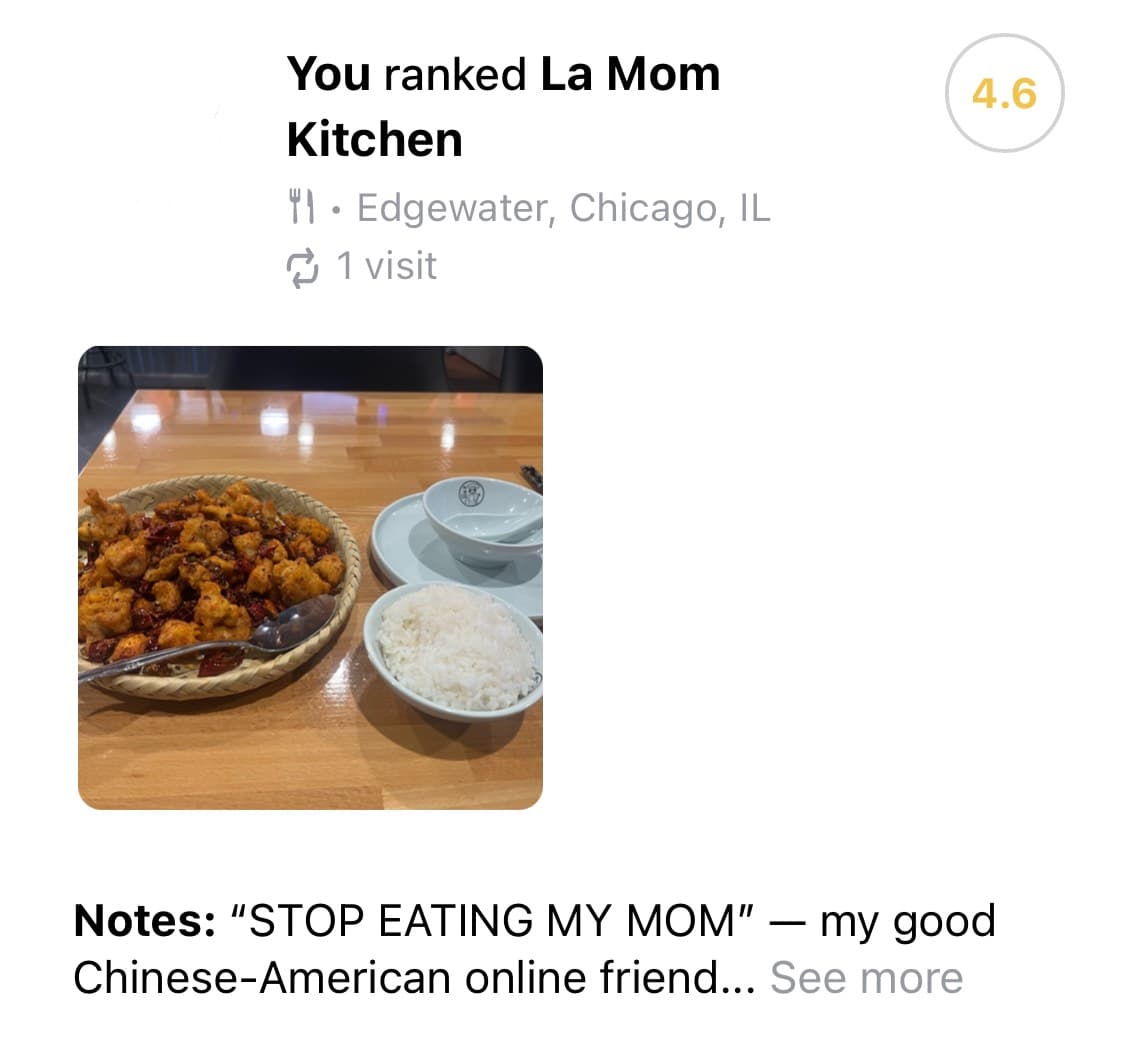Tap the 4.6 rating score badge

click(x=1004, y=93)
